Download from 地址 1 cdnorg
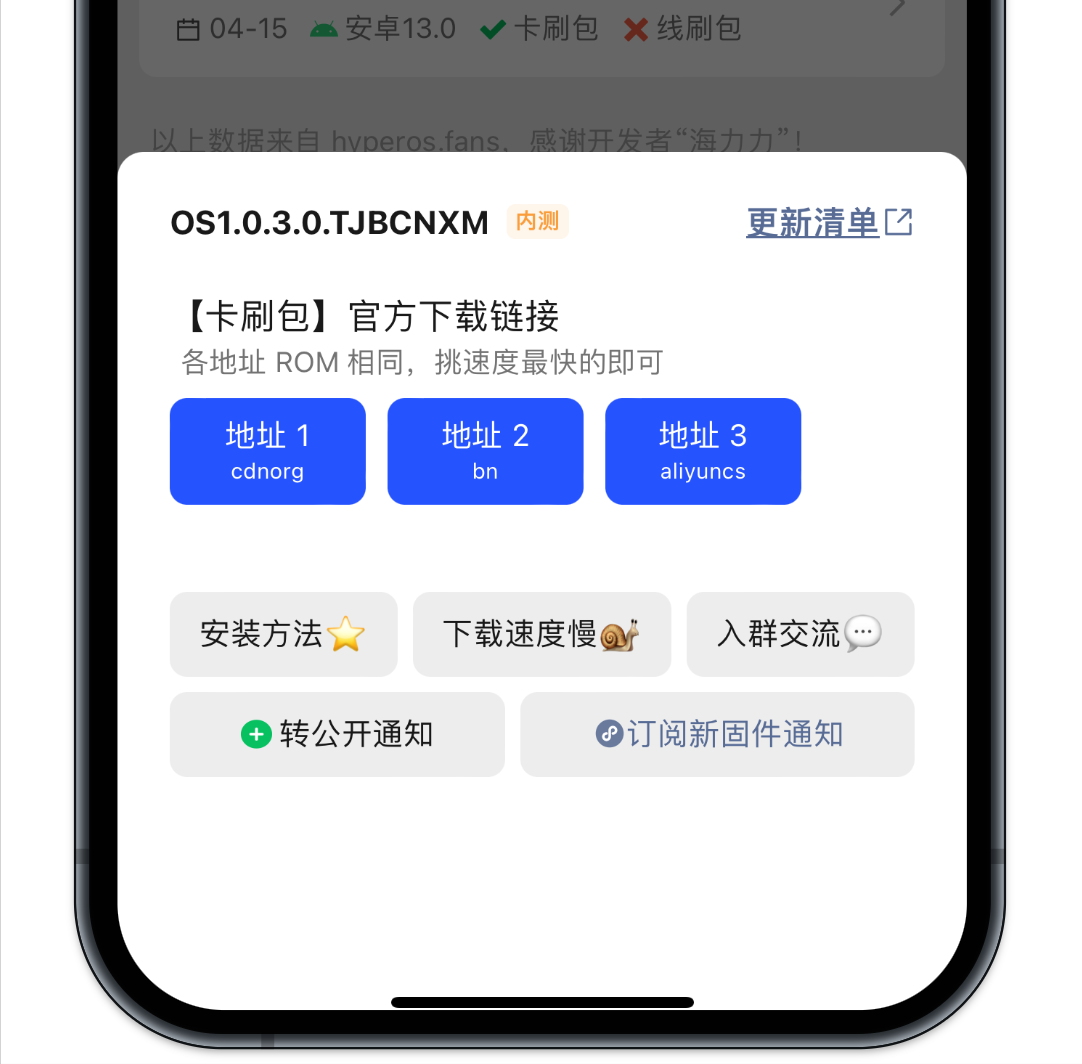 [268, 451]
